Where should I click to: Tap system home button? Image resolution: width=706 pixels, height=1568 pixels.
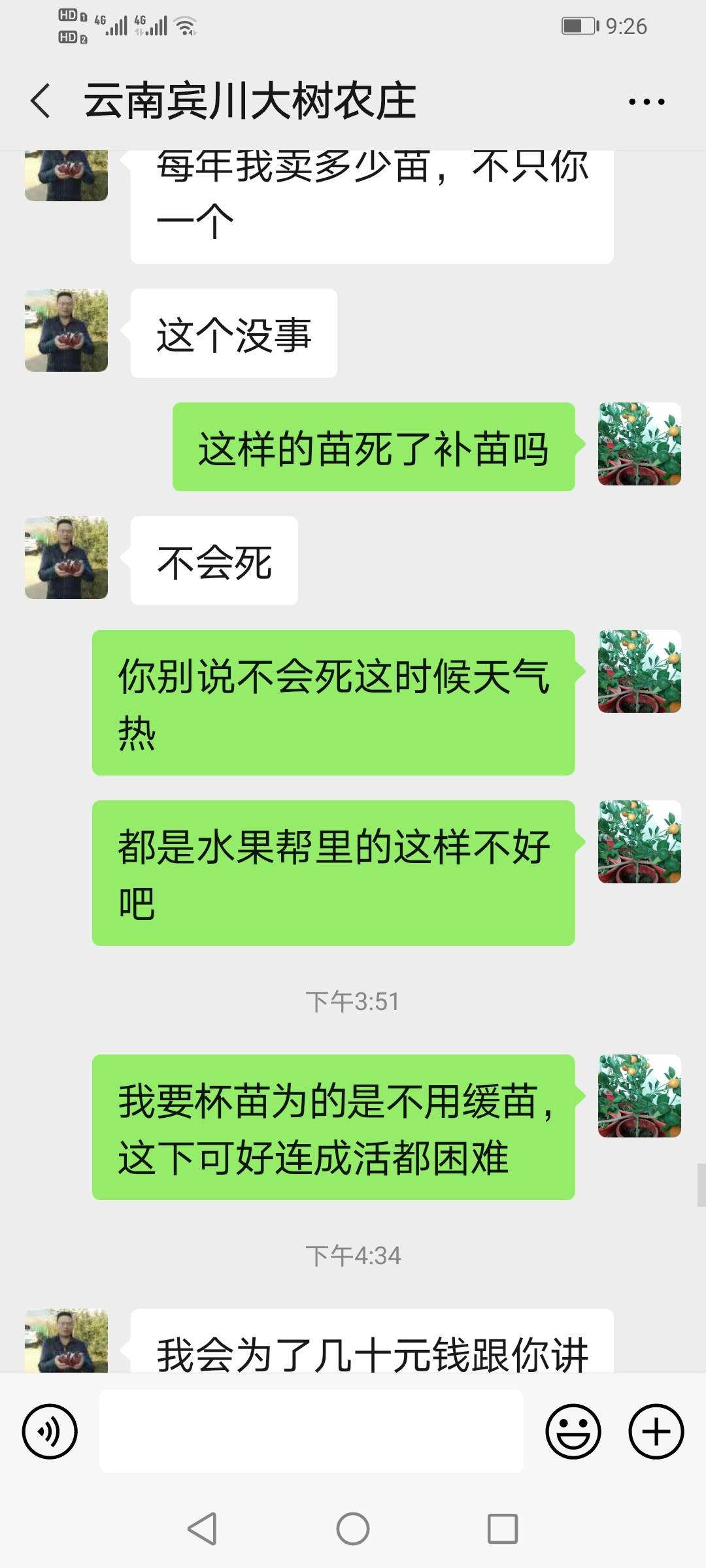(x=353, y=1529)
